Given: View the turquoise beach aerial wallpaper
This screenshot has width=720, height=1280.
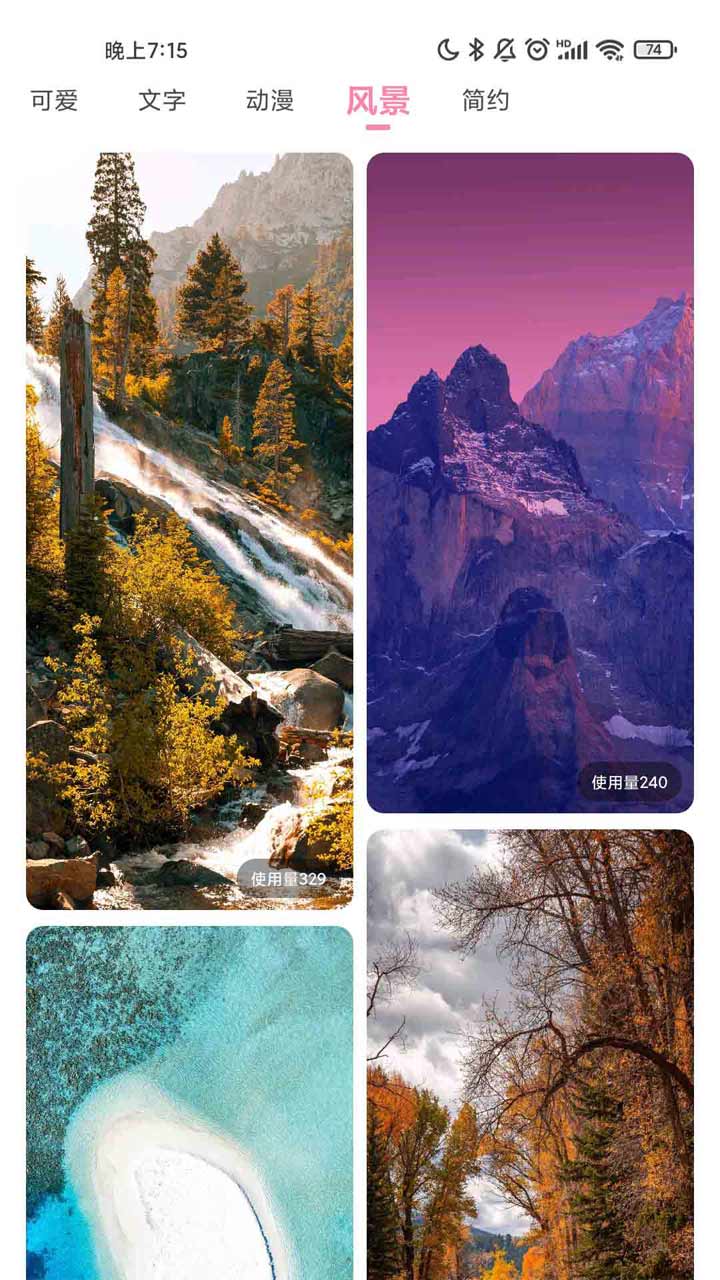Looking at the screenshot, I should tap(189, 1102).
